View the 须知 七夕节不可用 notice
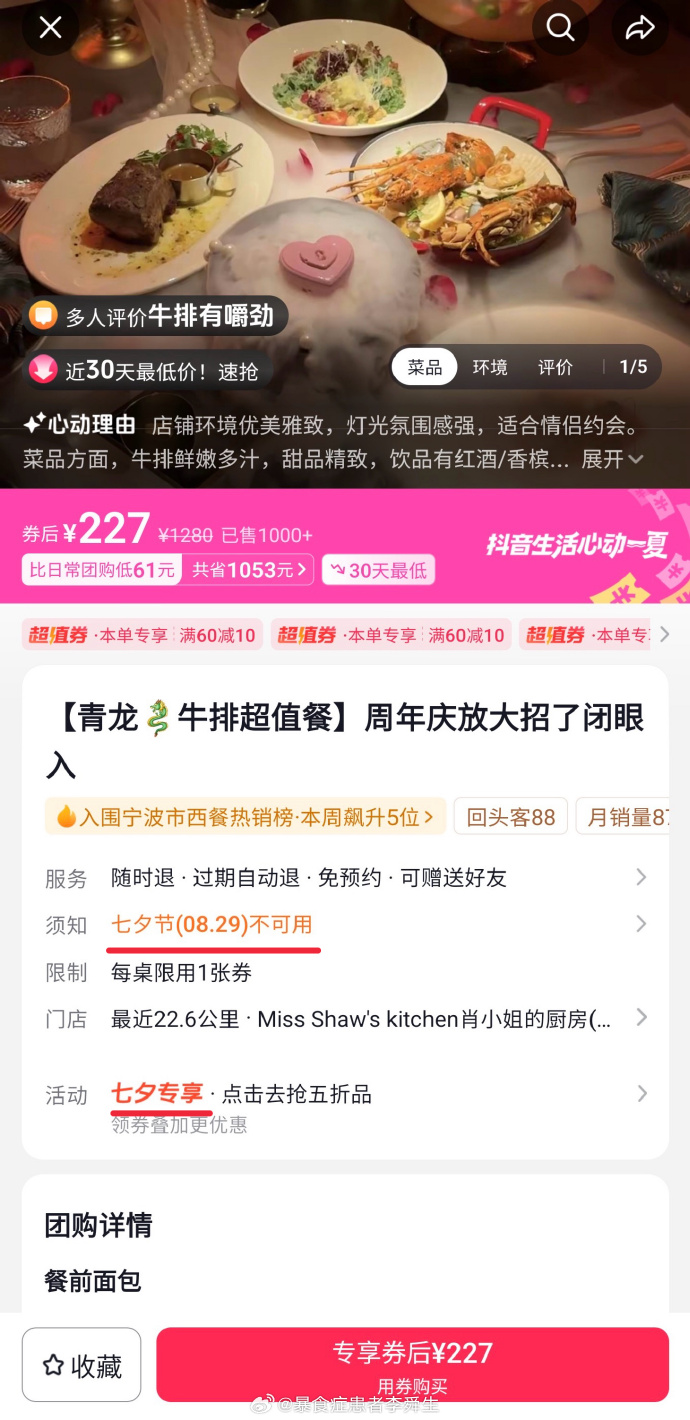 [x=345, y=924]
